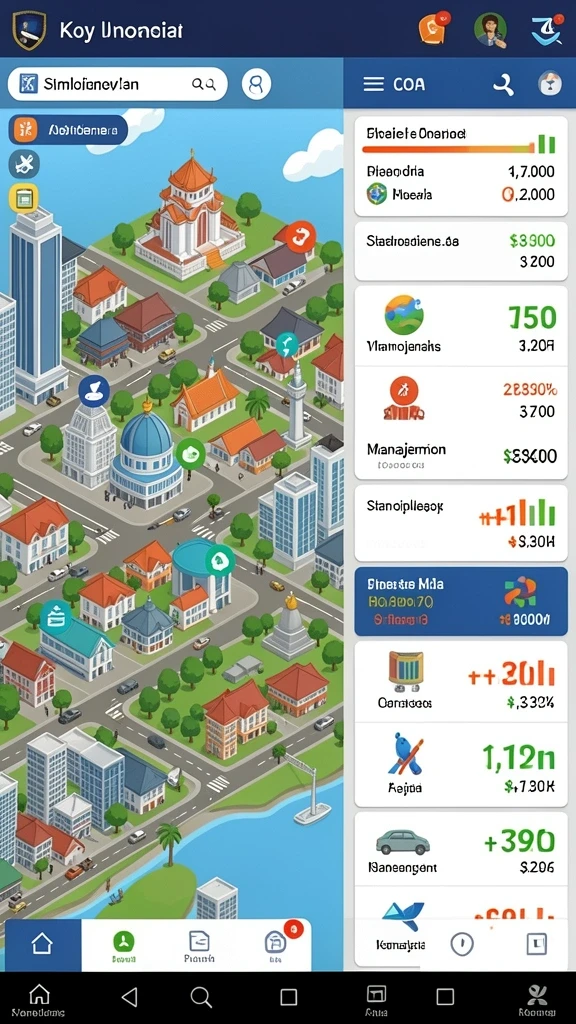This screenshot has width=576, height=1024.
Task: Open the car card showing +390
Action: pos(460,849)
